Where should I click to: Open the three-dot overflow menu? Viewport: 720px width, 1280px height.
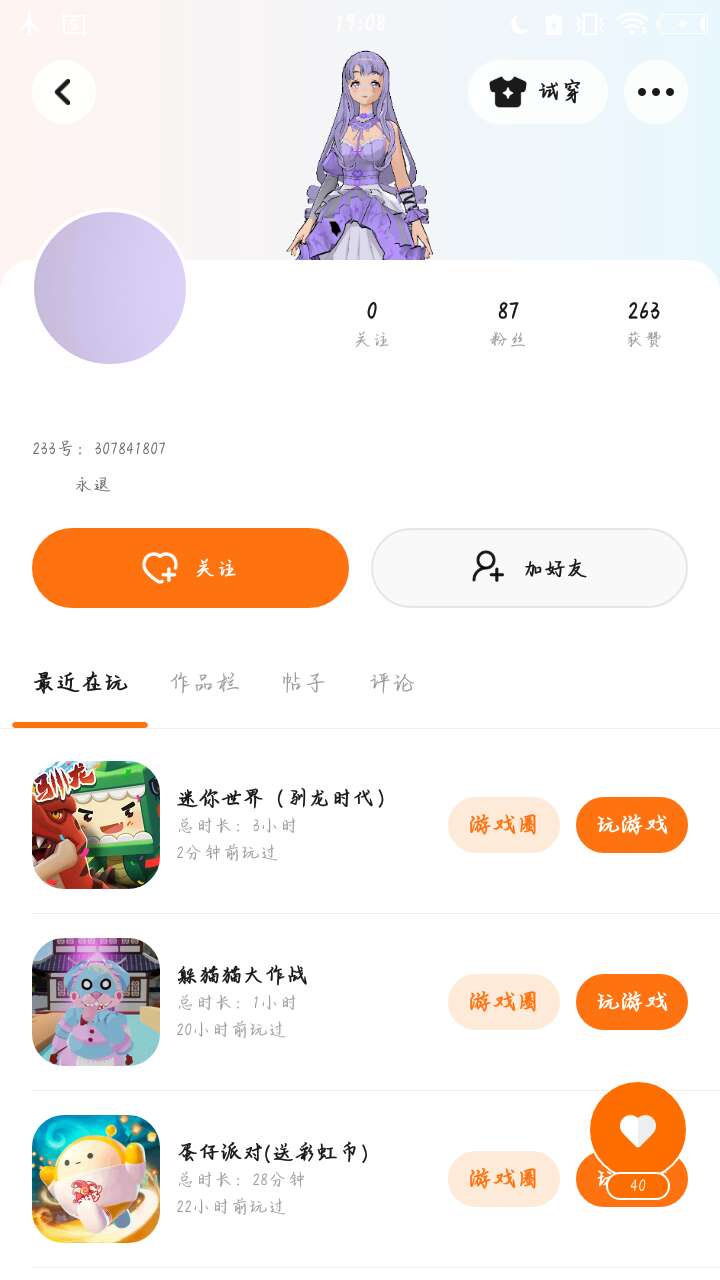point(655,92)
